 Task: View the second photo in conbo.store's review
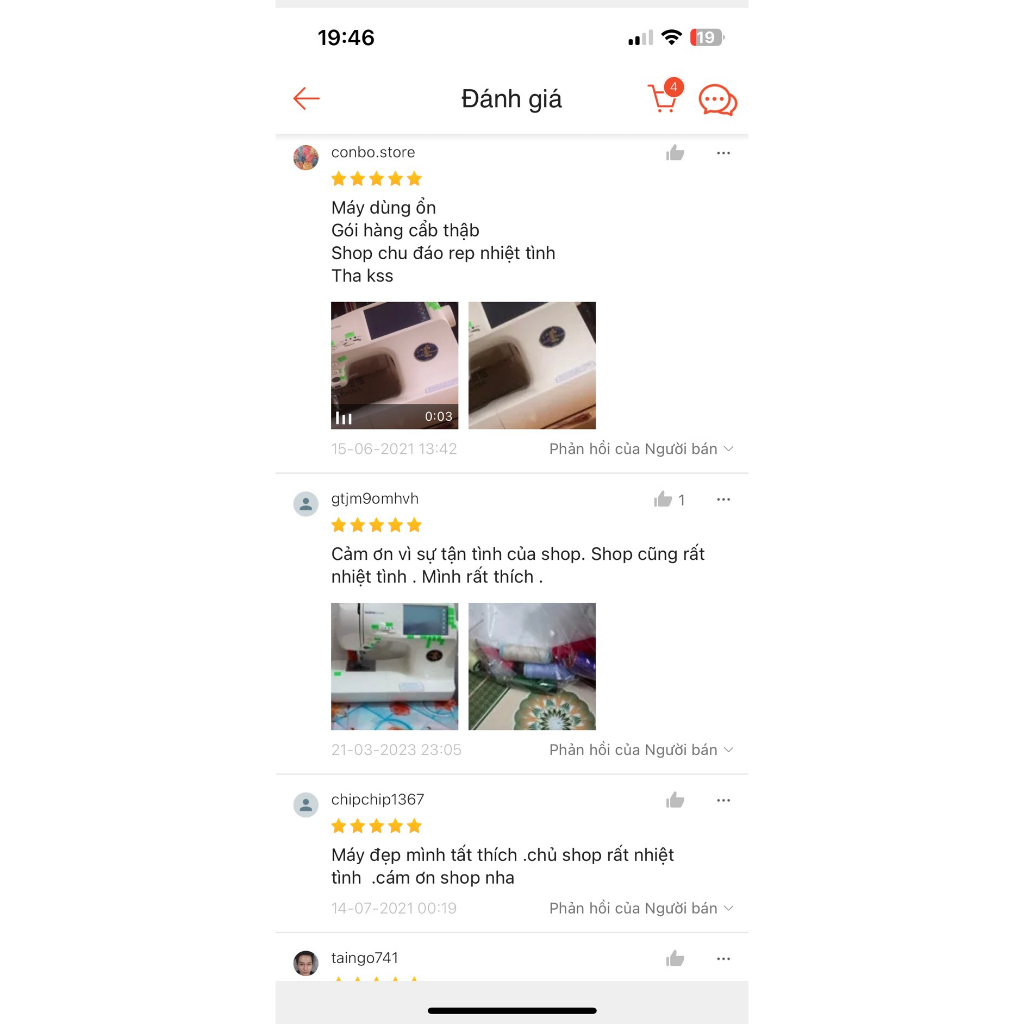coord(532,365)
